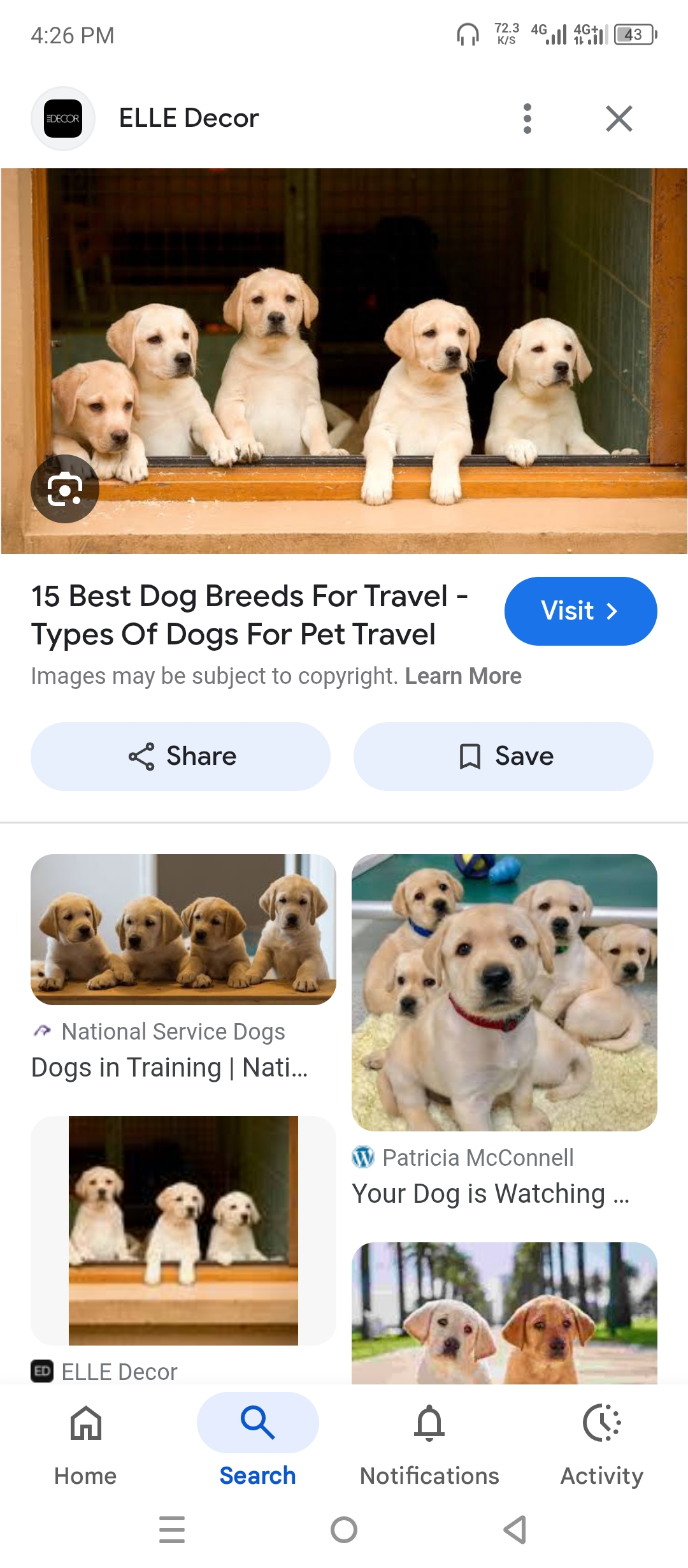Open Patricia McConnell's puppy image result
Image resolution: width=688 pixels, height=1568 pixels.
[504, 992]
